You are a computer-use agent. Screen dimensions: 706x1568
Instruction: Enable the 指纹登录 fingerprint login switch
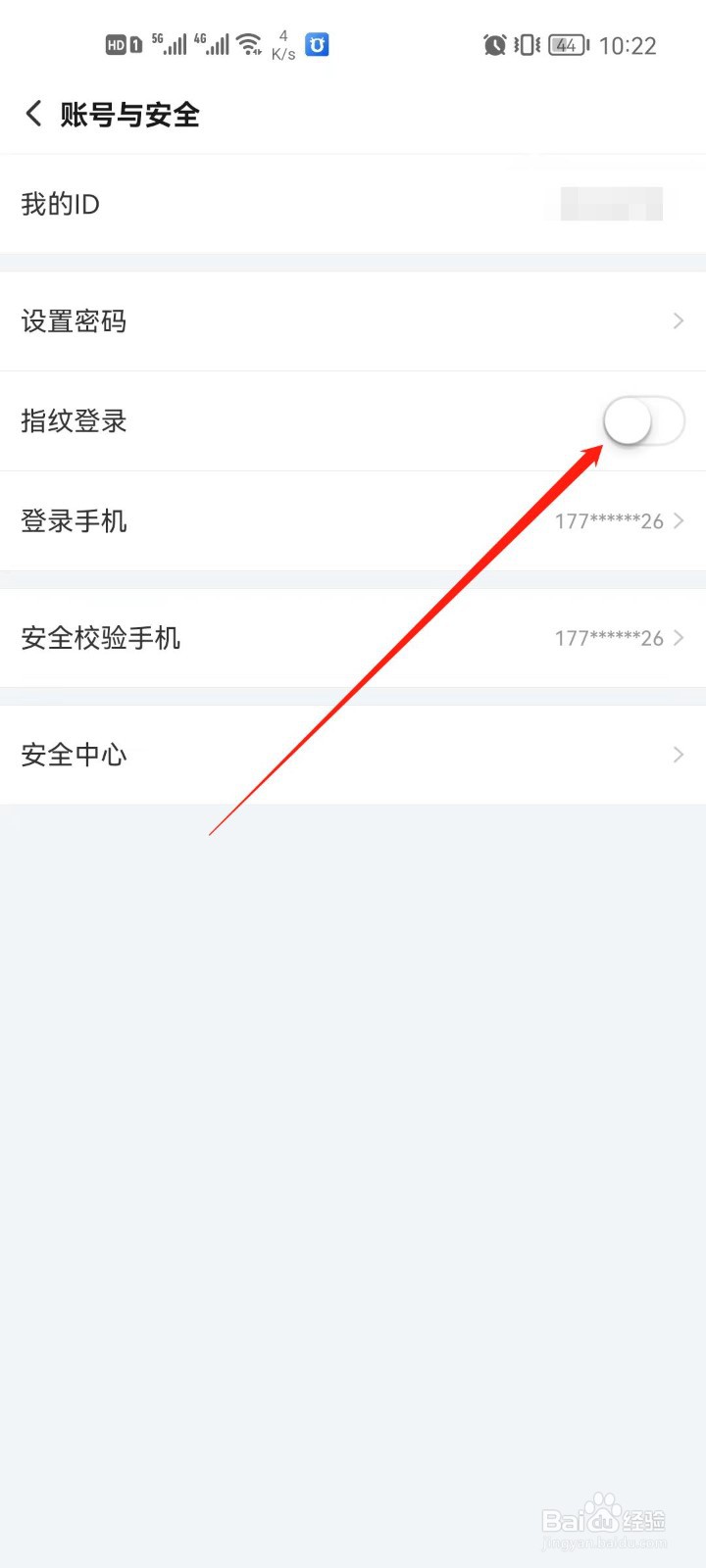(x=643, y=419)
